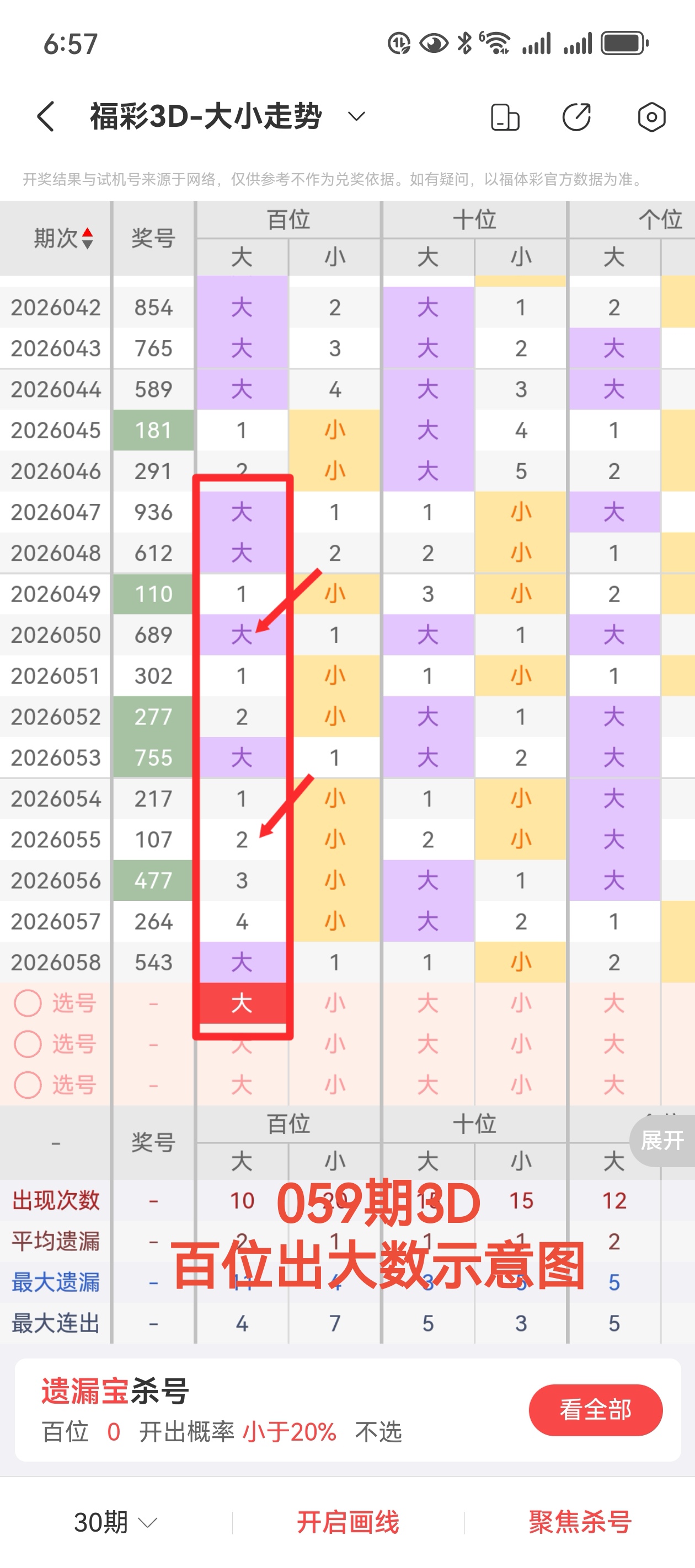Viewport: 695px width, 1568px height.
Task: Open the 30期 period selector
Action: pyautogui.click(x=116, y=1522)
